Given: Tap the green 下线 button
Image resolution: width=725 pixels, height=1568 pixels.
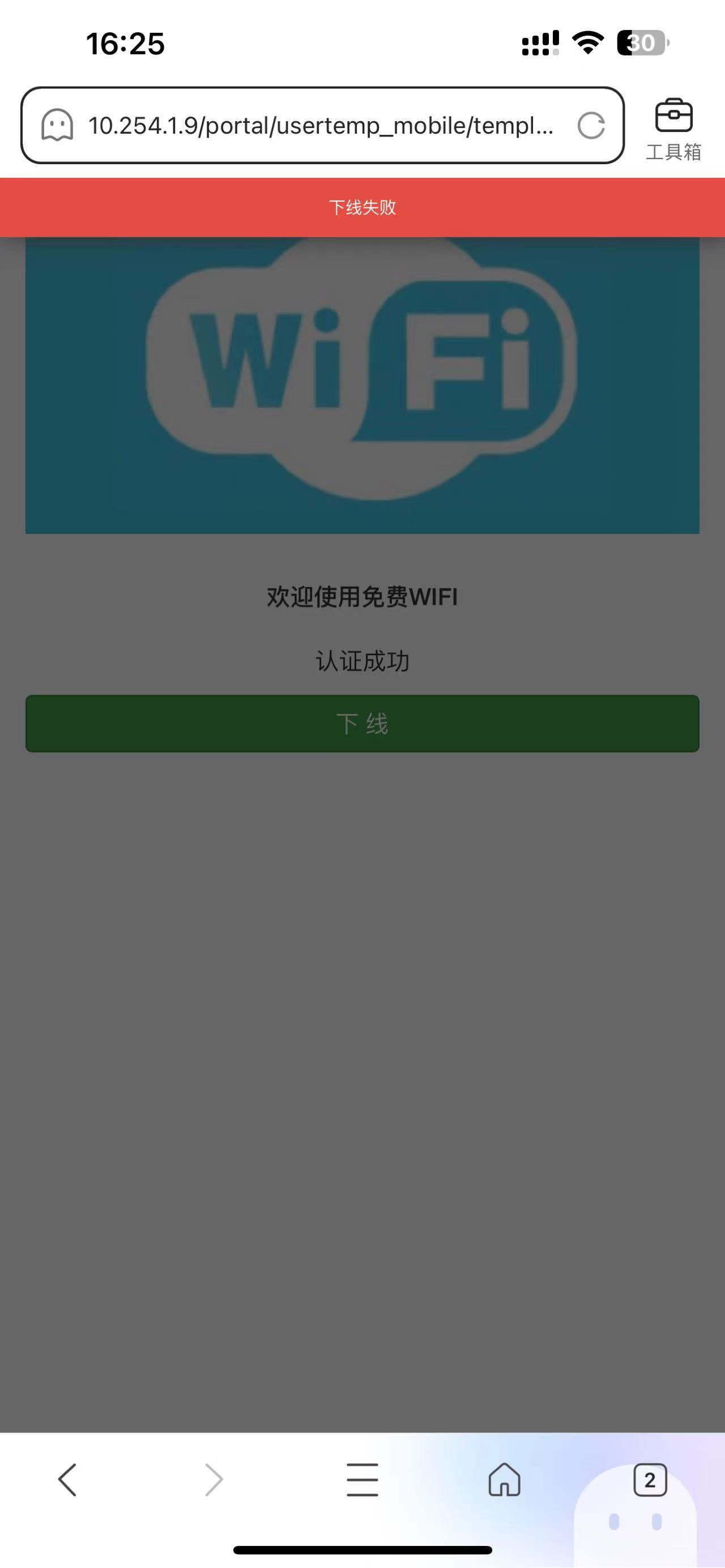Looking at the screenshot, I should coord(362,724).
